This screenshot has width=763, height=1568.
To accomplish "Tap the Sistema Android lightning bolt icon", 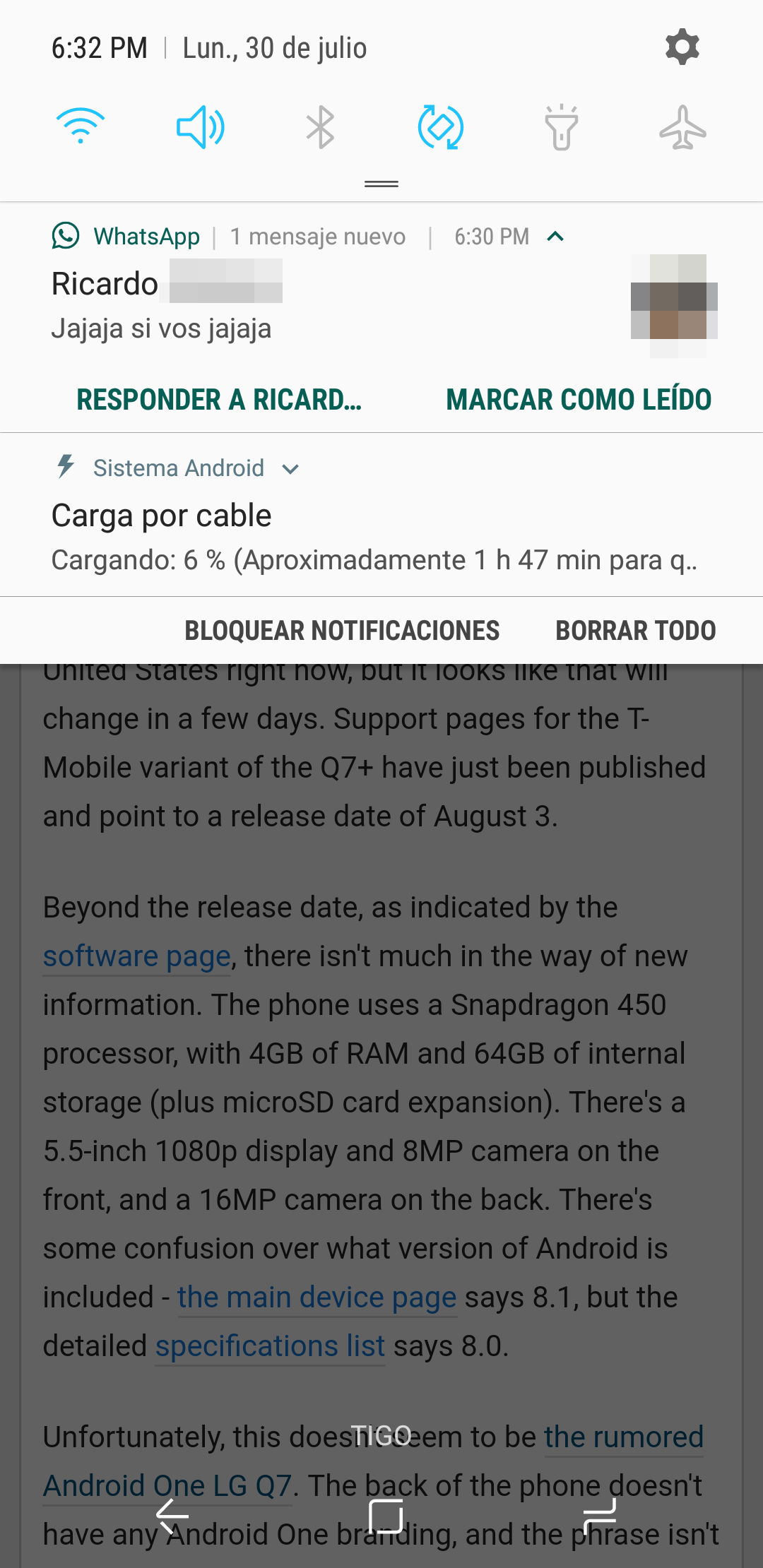I will pos(66,467).
